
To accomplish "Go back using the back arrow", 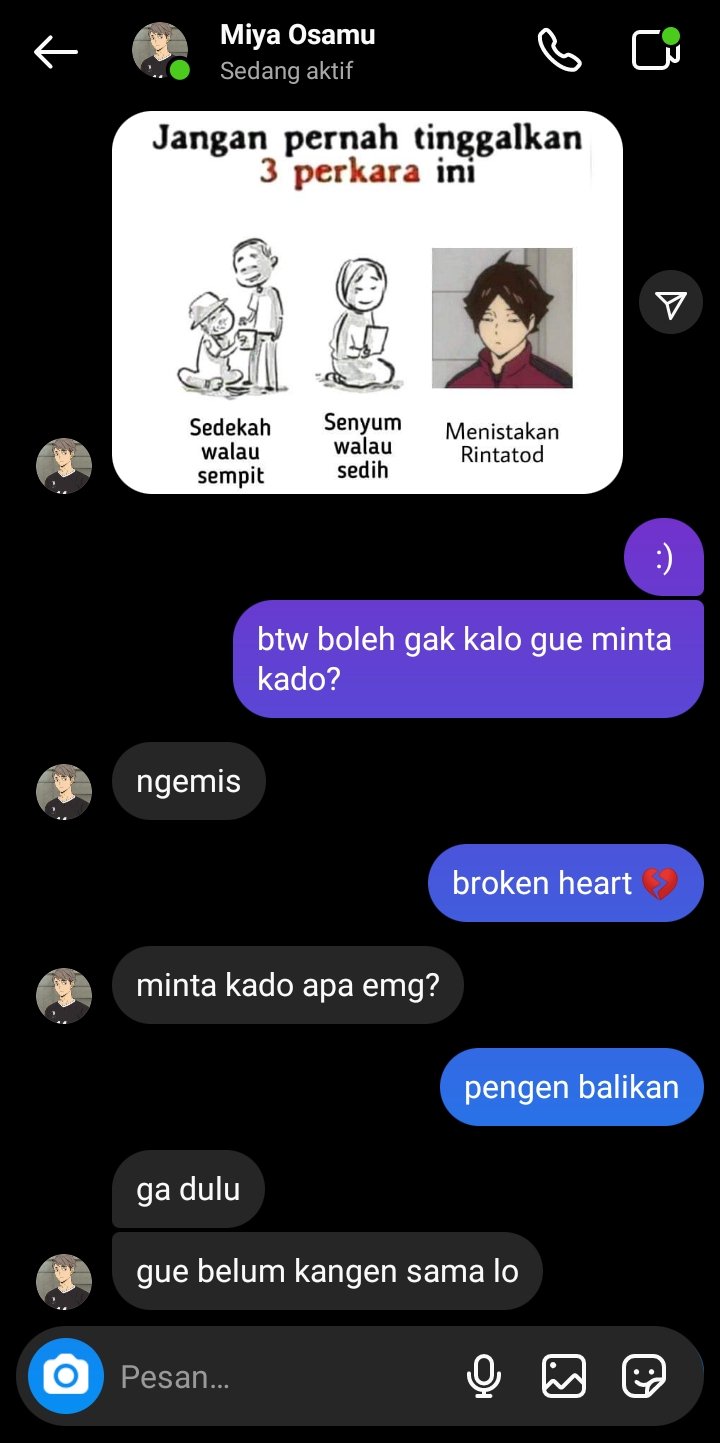I will (56, 50).
